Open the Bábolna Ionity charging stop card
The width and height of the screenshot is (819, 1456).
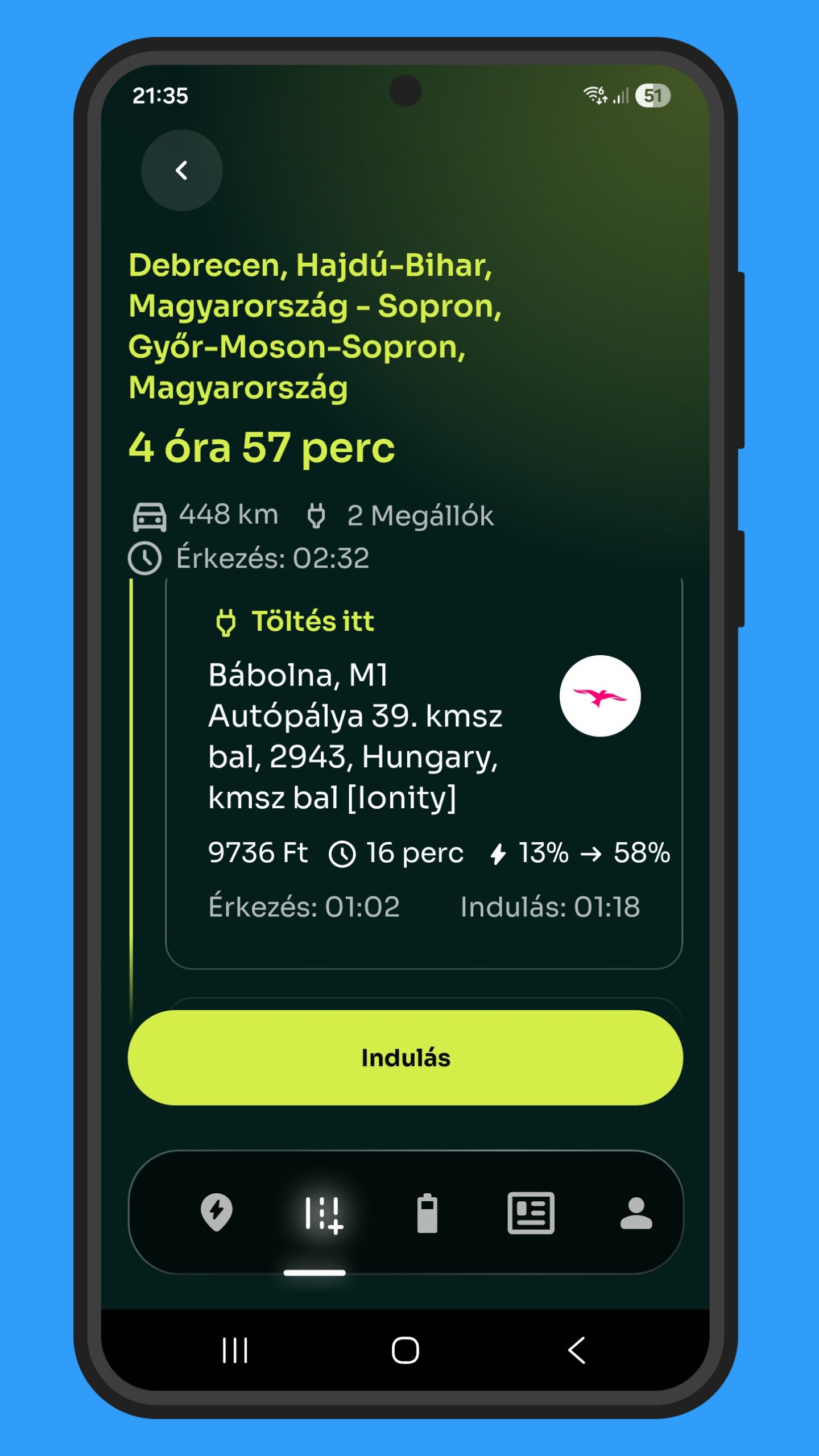(423, 773)
